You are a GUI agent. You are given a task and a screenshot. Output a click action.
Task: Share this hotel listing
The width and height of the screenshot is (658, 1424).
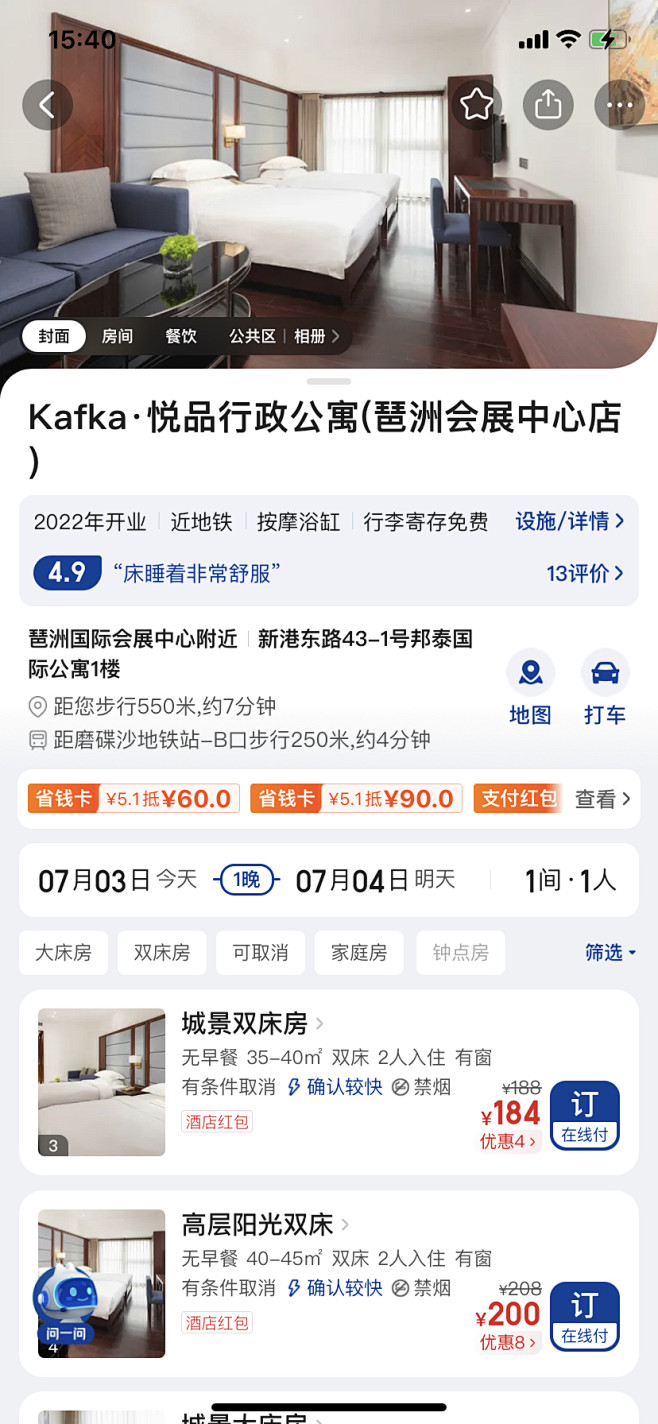[548, 104]
